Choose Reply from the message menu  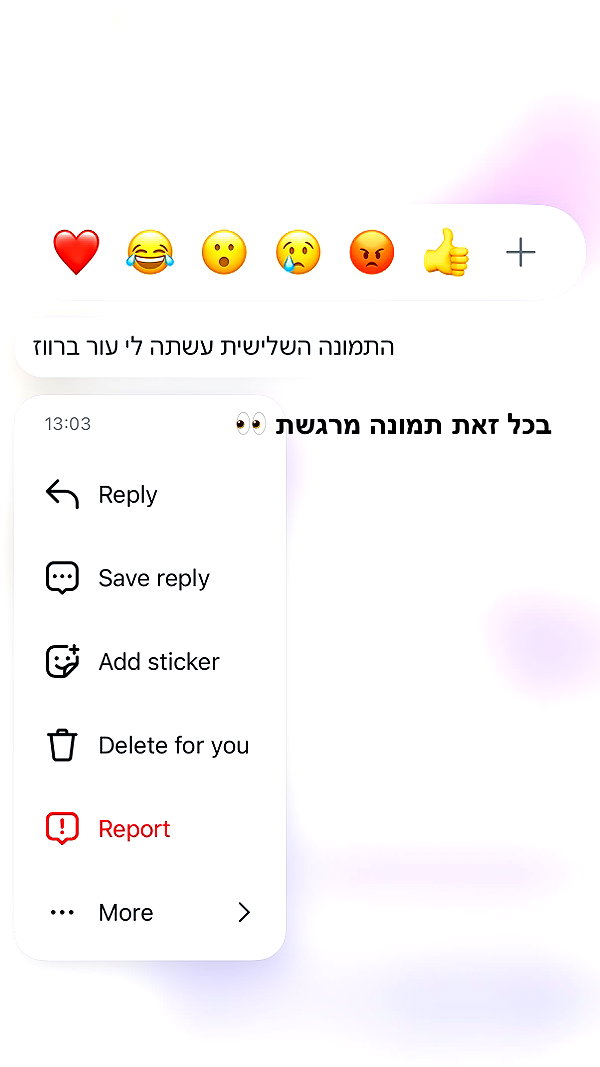(x=150, y=495)
